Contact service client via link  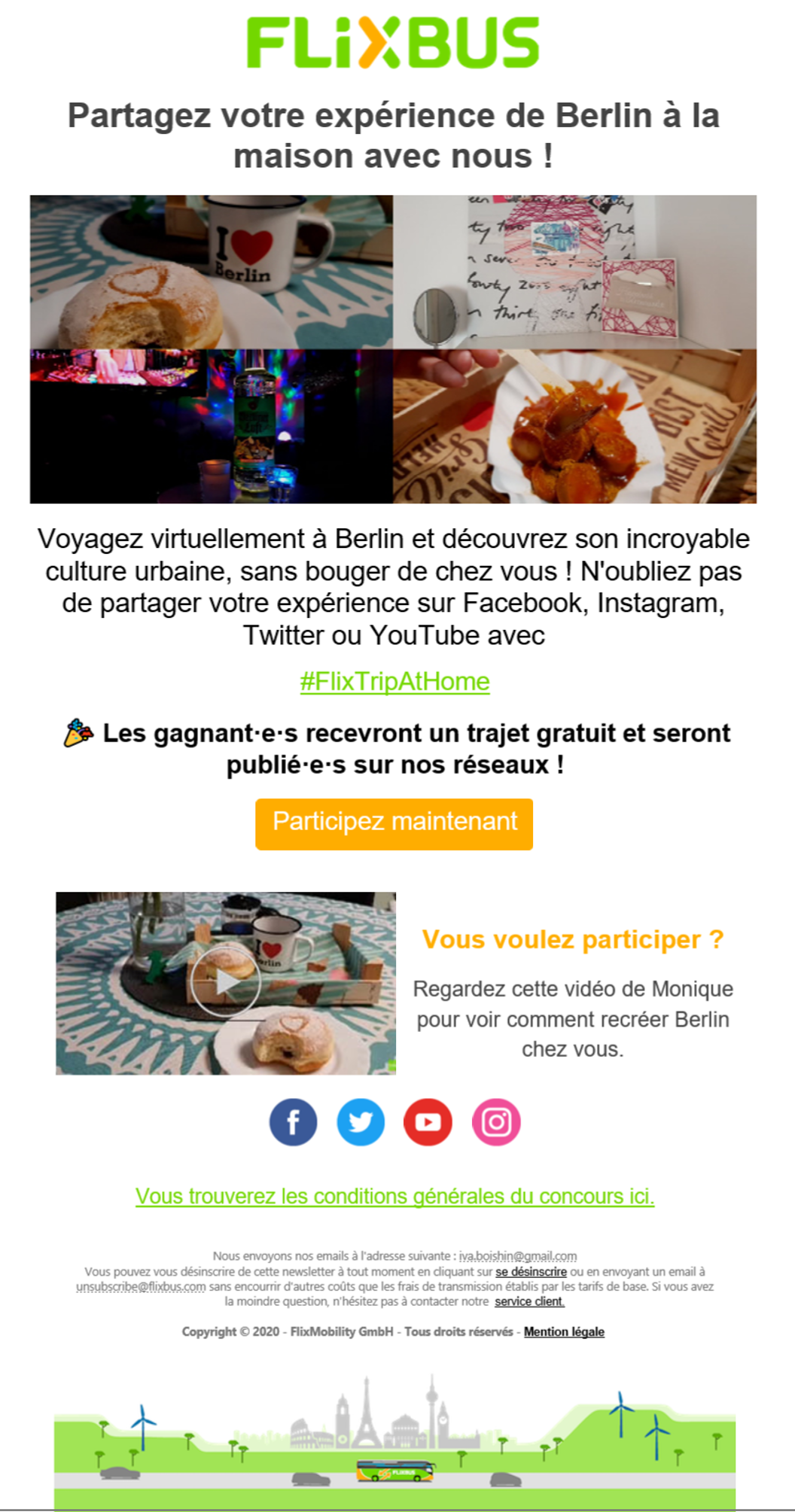coord(529,1301)
